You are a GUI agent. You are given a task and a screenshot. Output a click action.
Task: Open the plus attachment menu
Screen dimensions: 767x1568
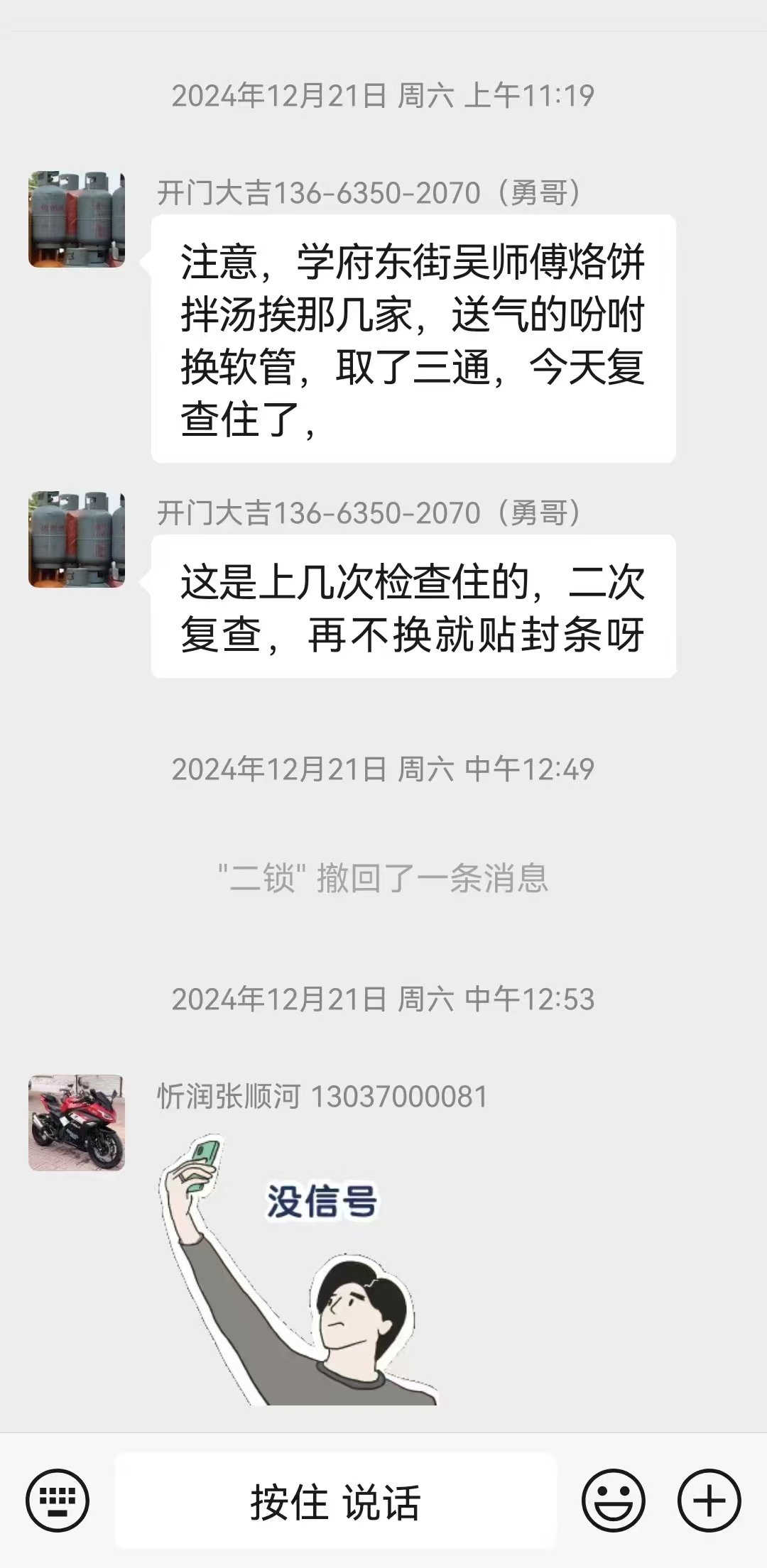[709, 1501]
